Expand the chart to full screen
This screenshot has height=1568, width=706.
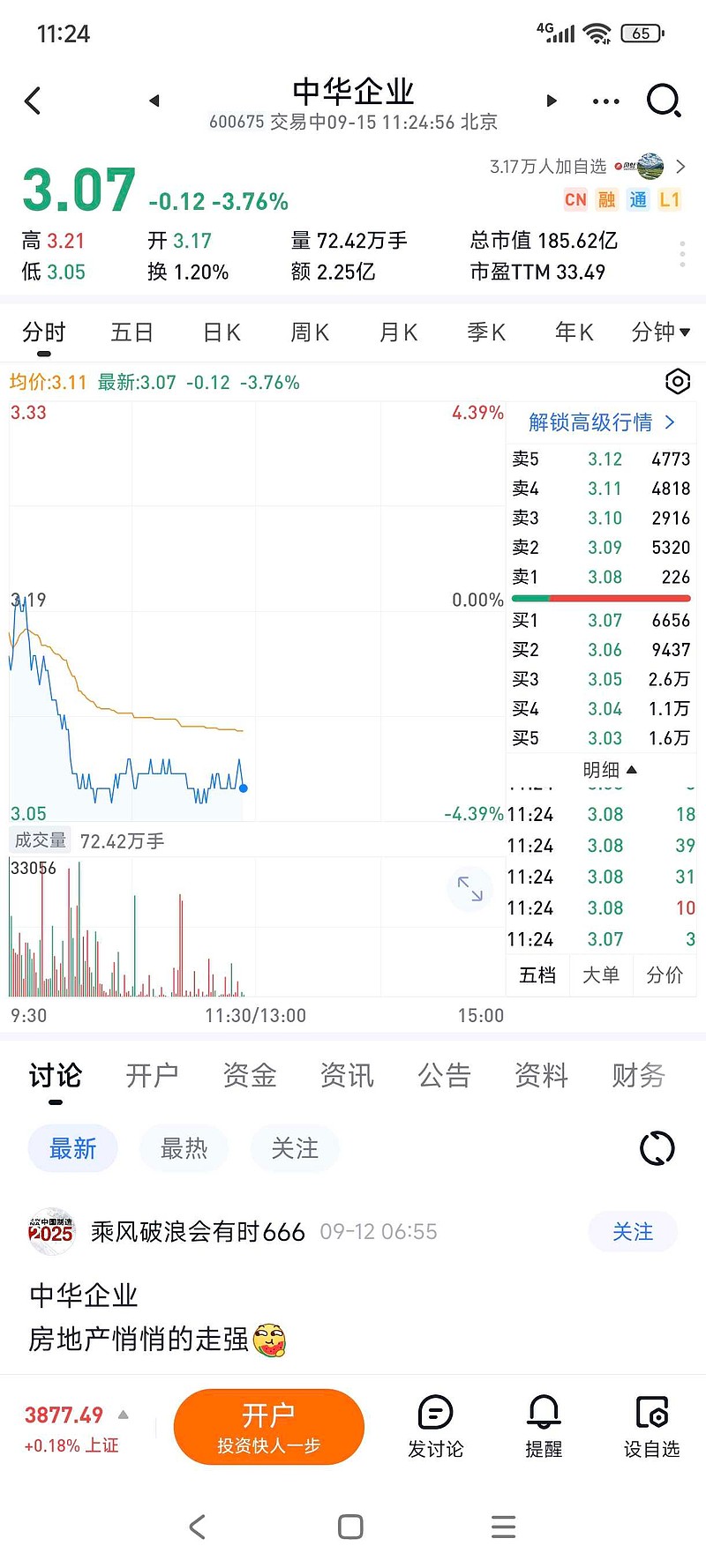click(469, 888)
